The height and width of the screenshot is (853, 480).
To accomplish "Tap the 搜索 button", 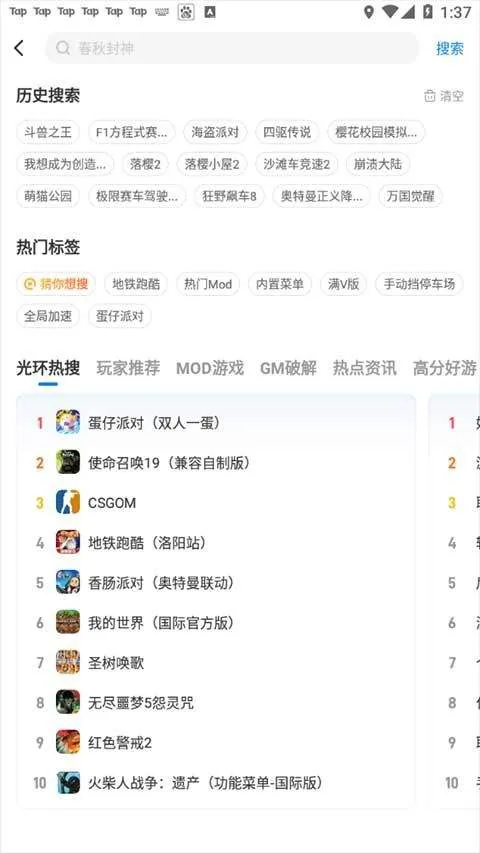I will point(450,48).
